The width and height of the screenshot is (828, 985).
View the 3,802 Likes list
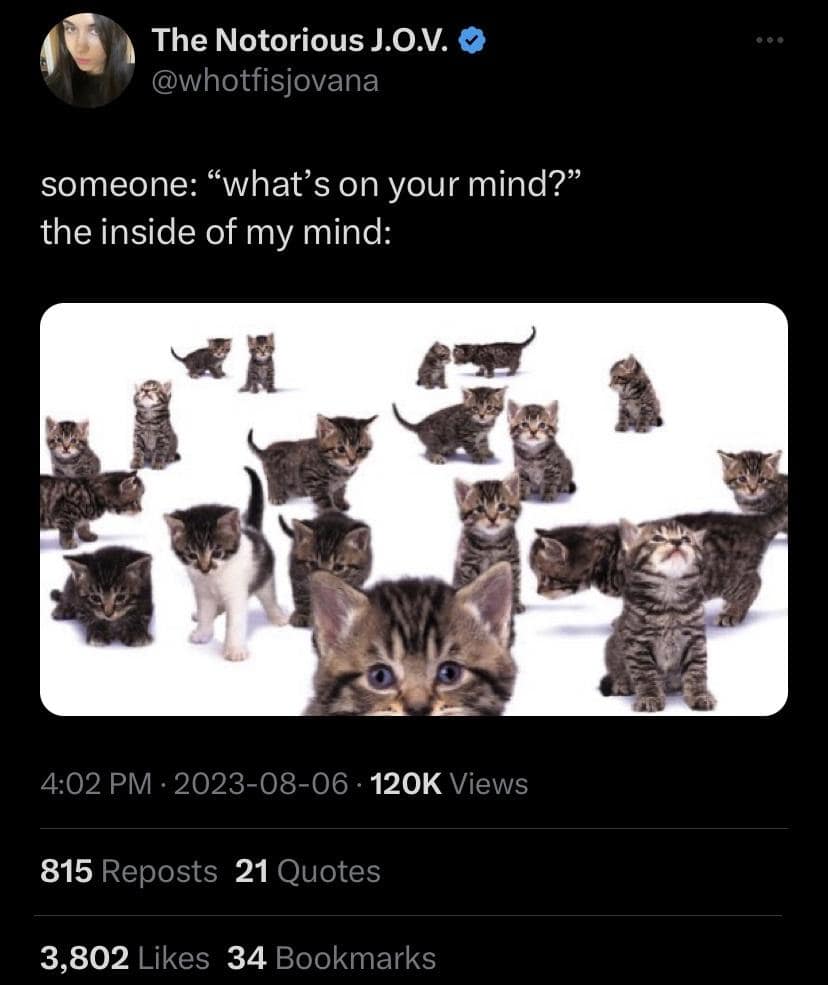[x=124, y=958]
